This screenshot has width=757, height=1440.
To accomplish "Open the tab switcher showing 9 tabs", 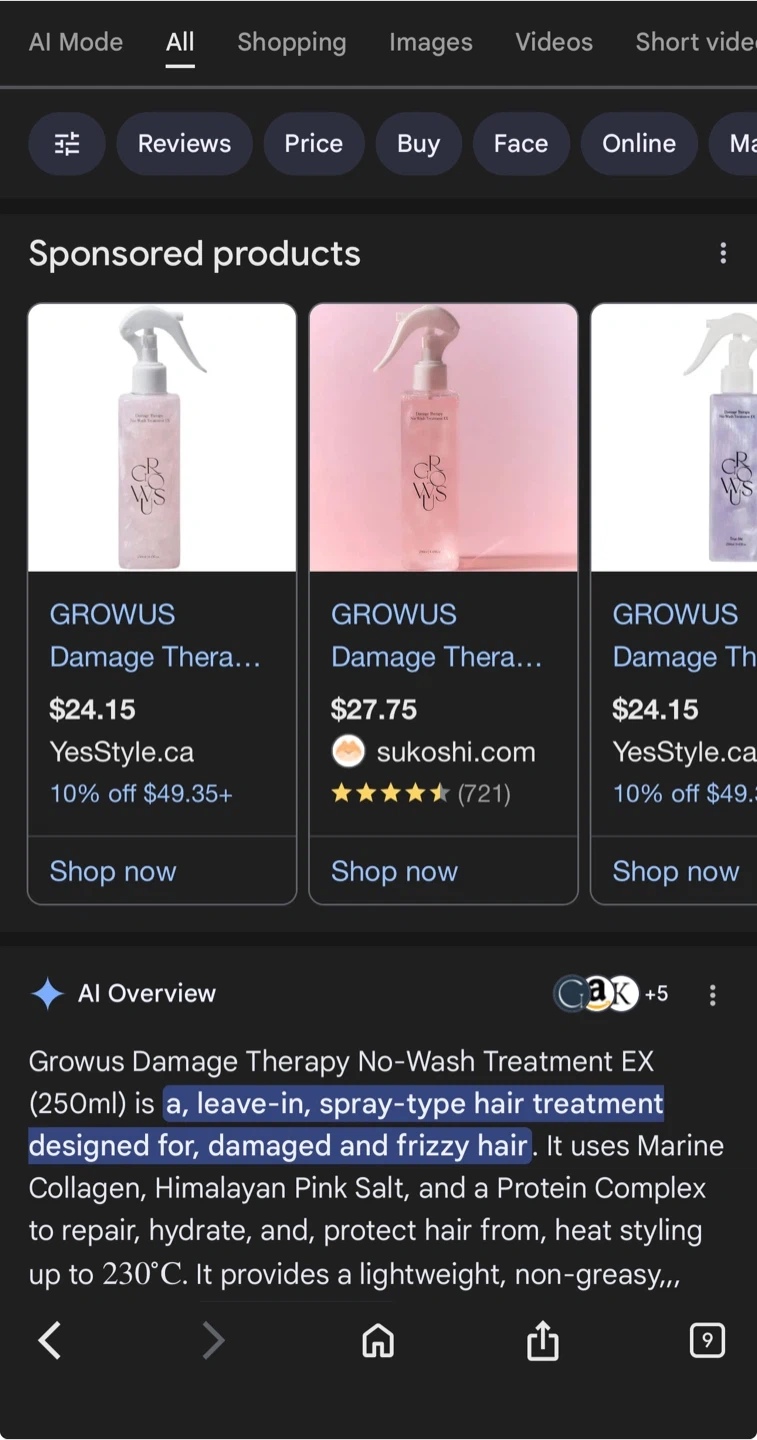I will click(x=707, y=1340).
